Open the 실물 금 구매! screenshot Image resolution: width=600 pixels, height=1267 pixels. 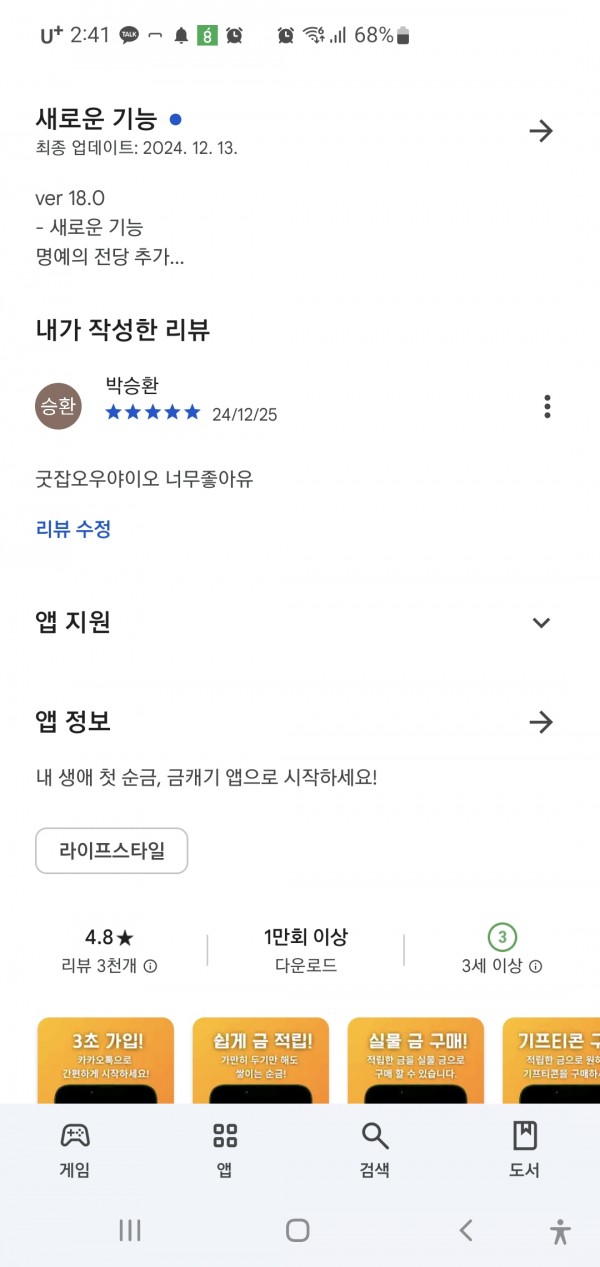(415, 1060)
